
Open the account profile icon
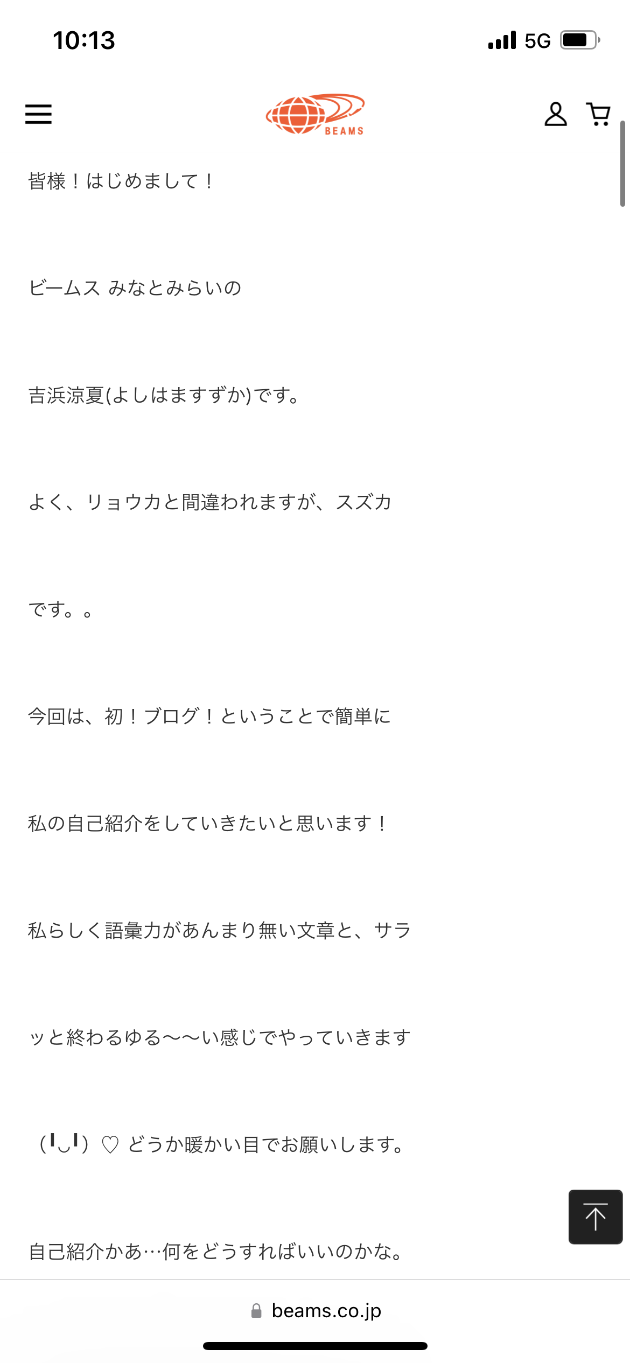[555, 114]
